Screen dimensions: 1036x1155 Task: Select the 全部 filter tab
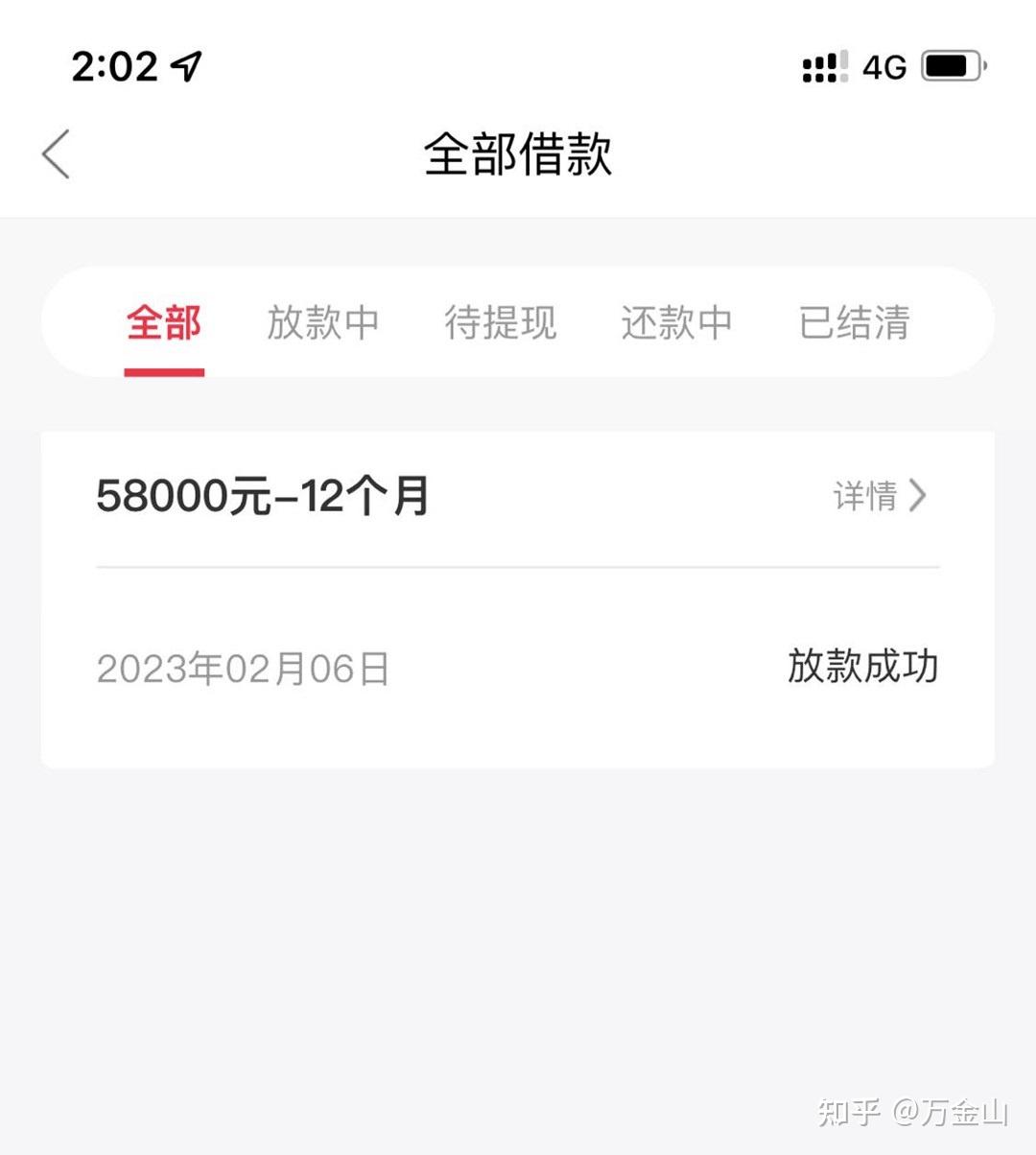coord(164,323)
